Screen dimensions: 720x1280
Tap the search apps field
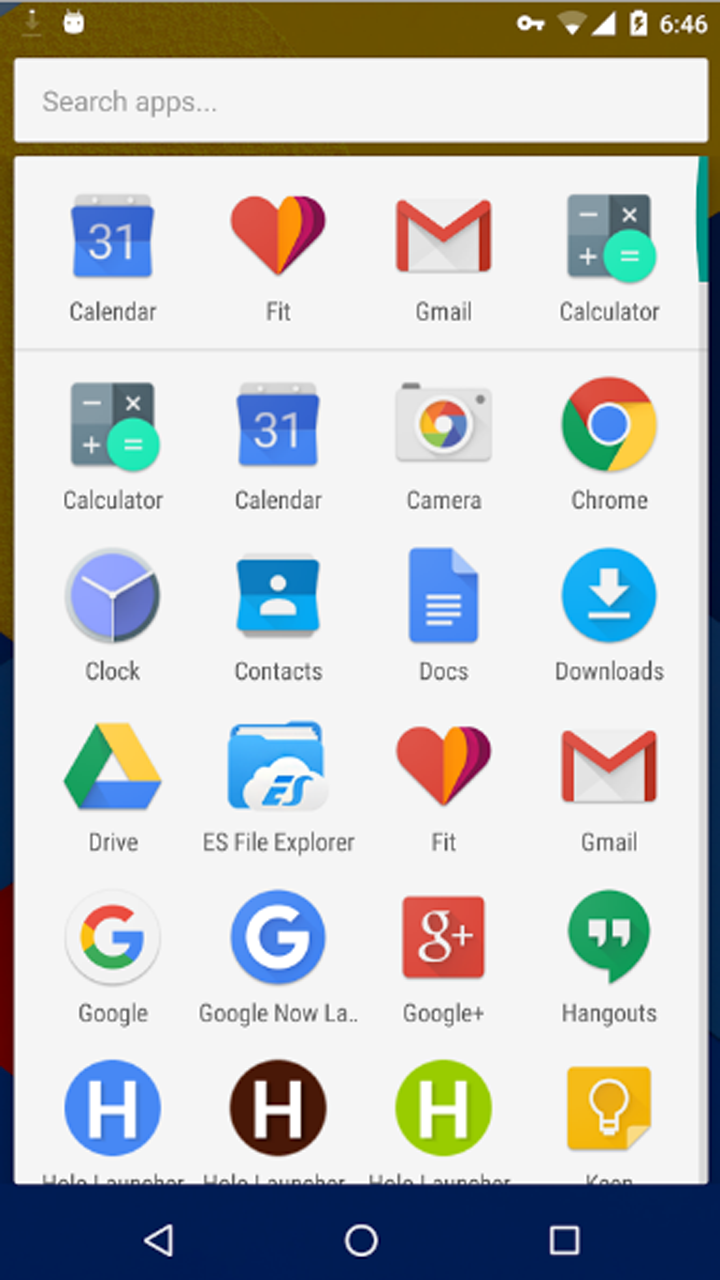click(360, 100)
